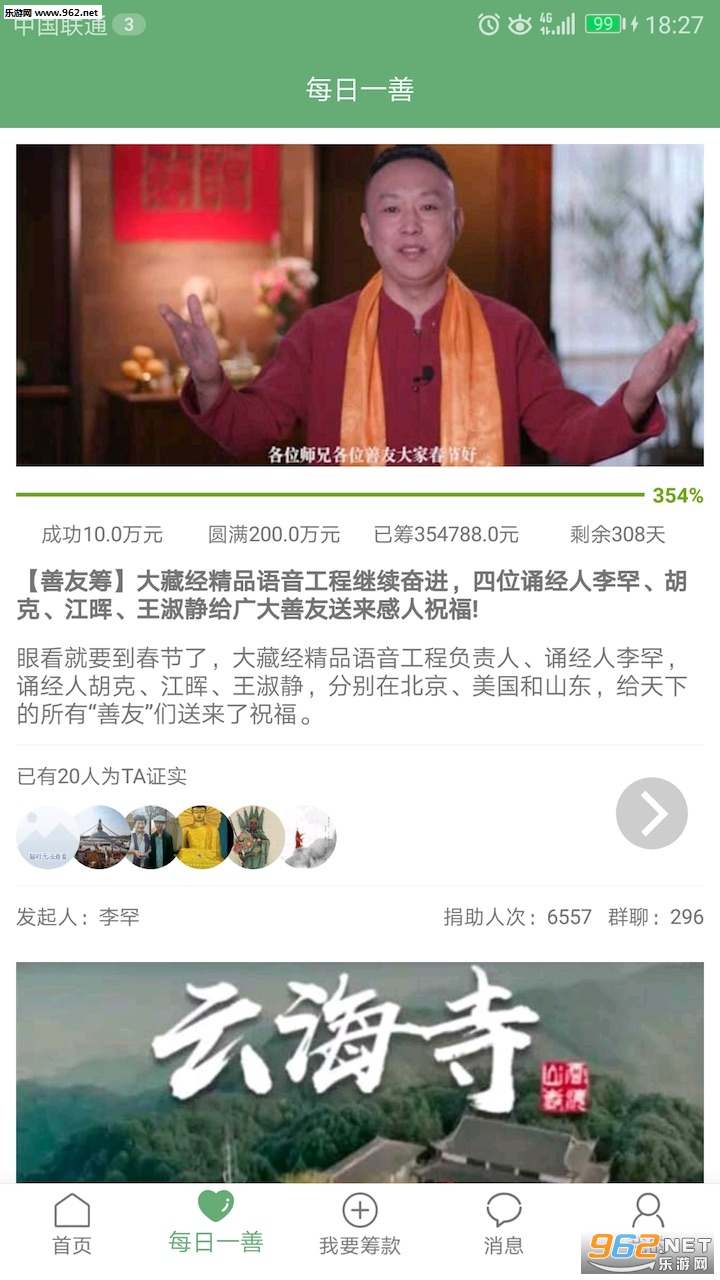Open the 【善友筹】大藏经精品语音工程 title
The height and width of the screenshot is (1280, 720).
tap(360, 595)
